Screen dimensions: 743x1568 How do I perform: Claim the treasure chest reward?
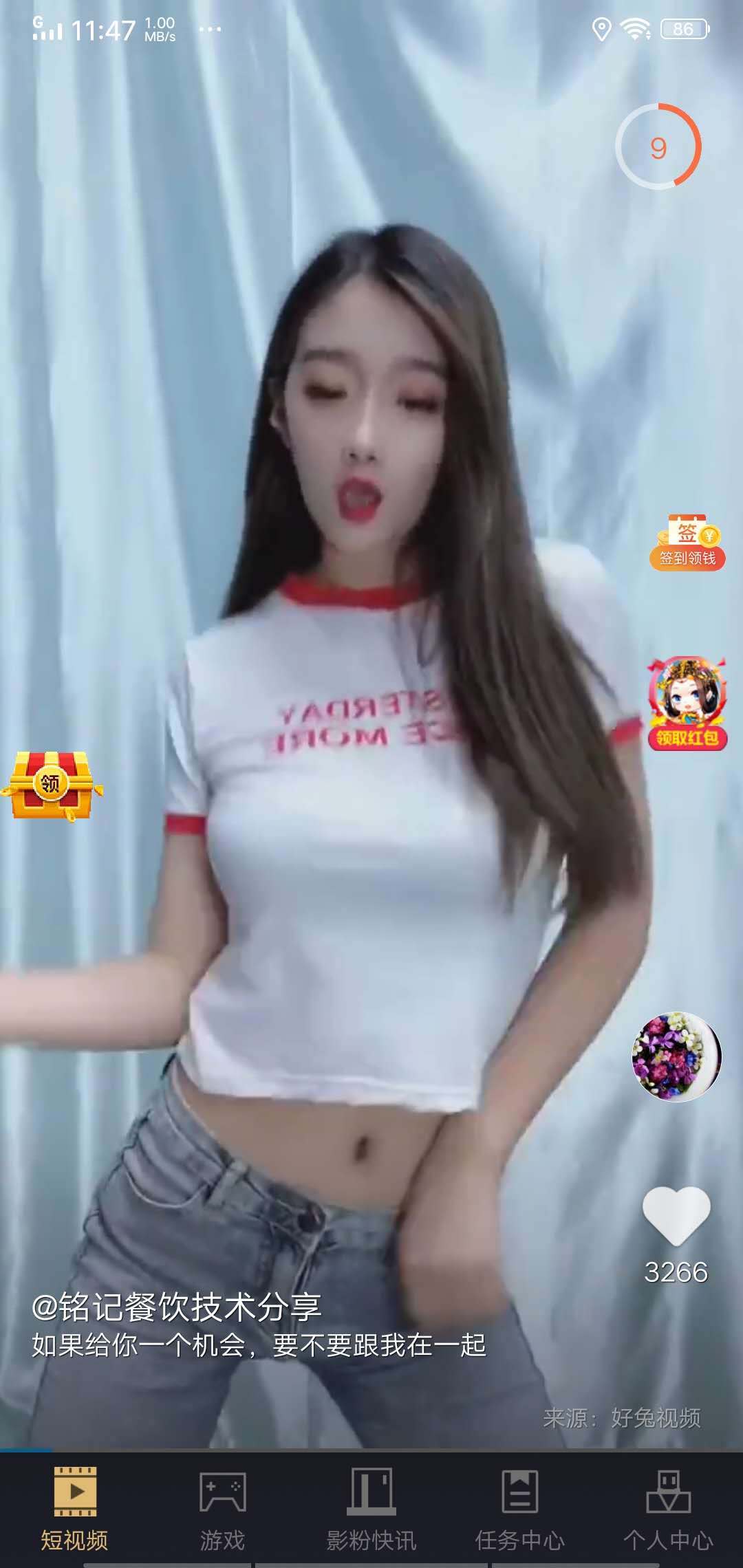[52, 785]
